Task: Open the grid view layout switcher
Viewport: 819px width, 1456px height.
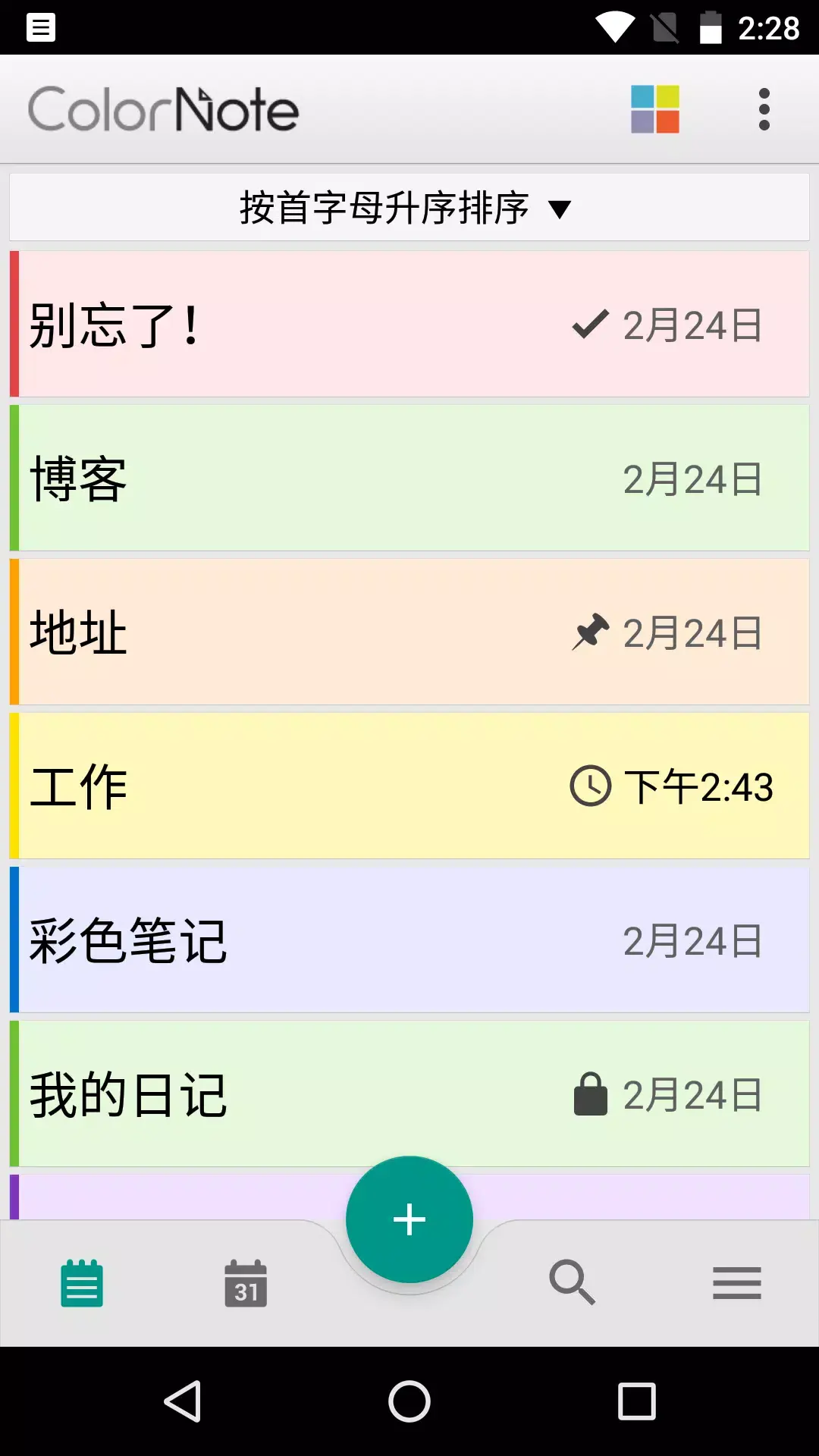Action: 654,108
